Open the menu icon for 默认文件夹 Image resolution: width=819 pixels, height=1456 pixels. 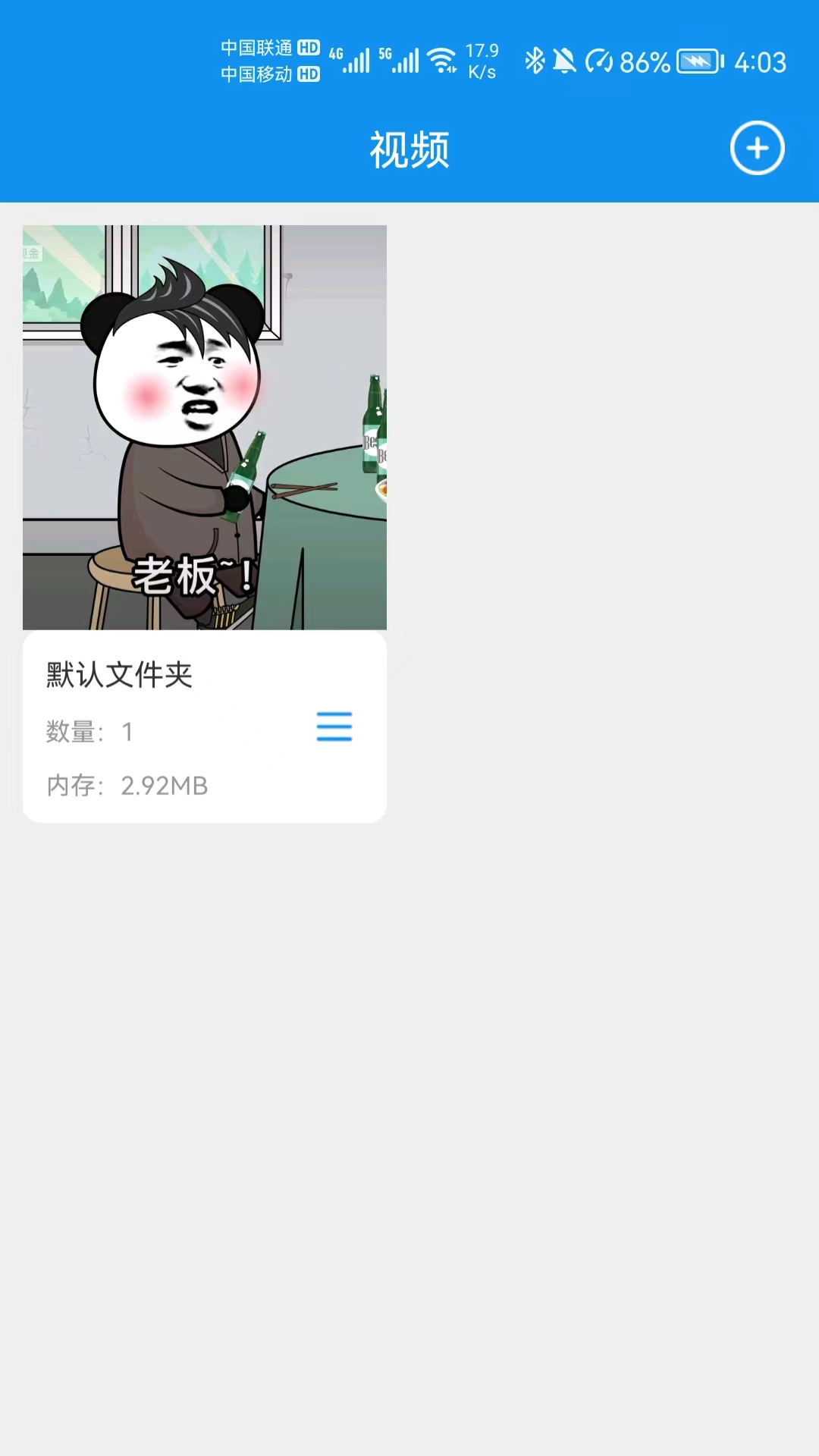click(334, 726)
